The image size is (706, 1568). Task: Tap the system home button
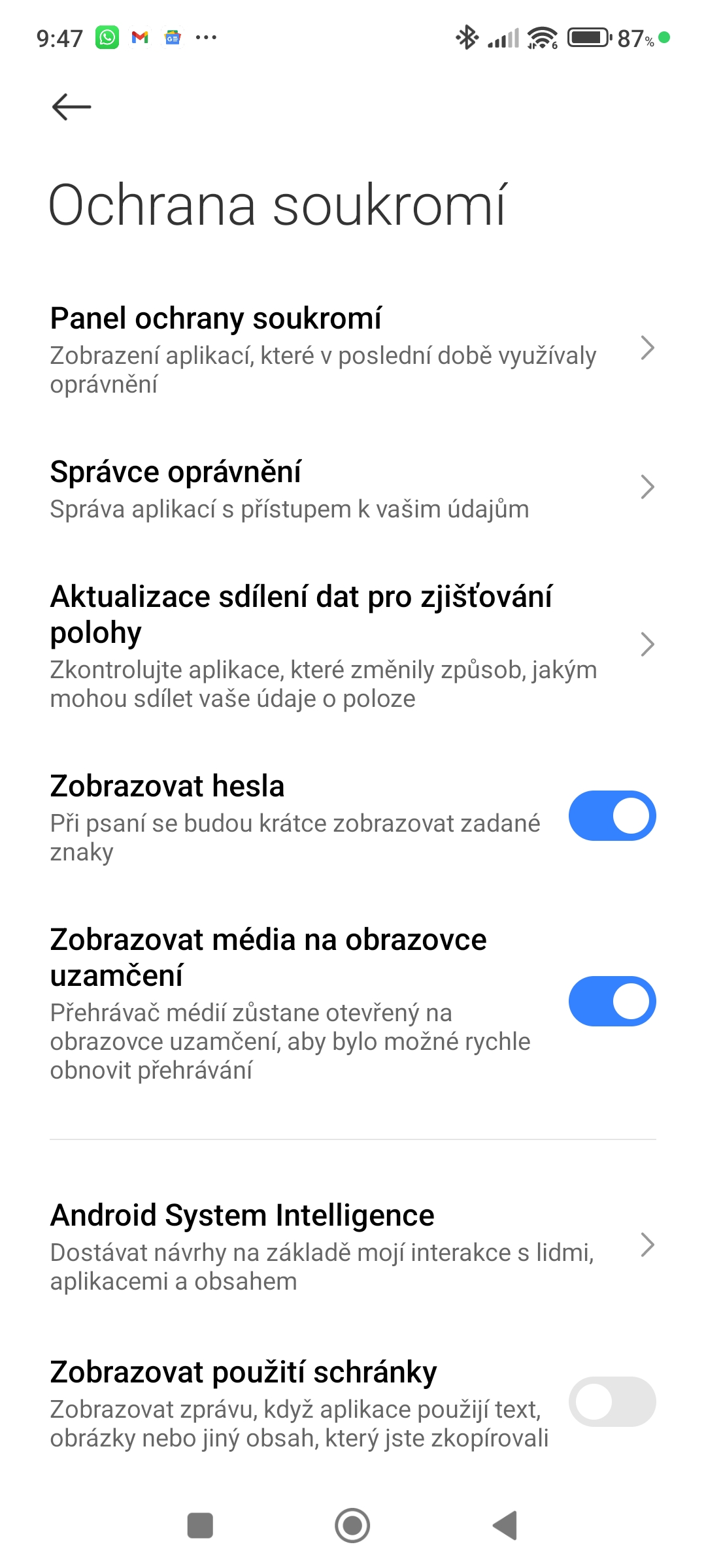click(x=352, y=1526)
